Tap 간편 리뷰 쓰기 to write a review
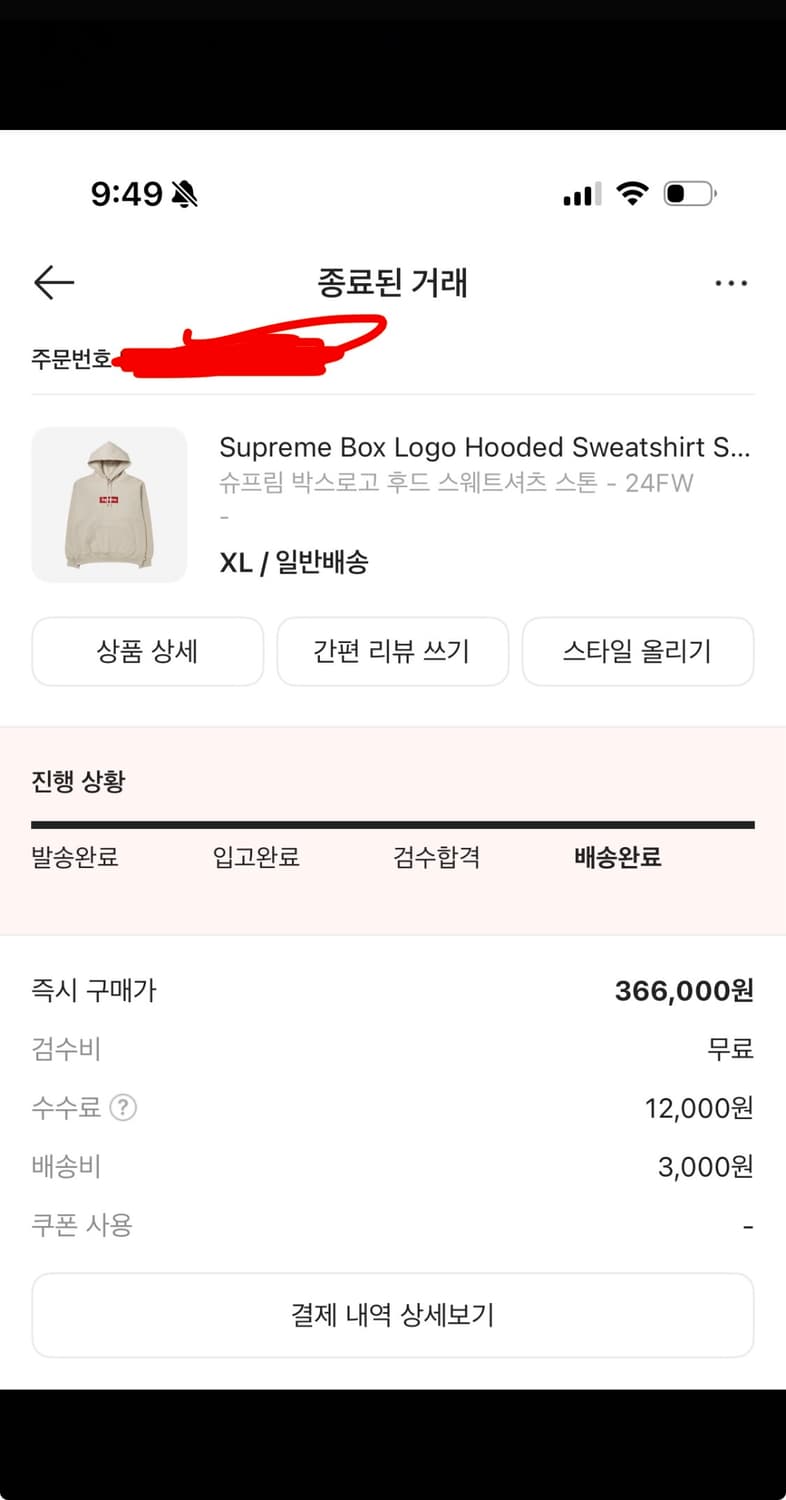Image resolution: width=786 pixels, height=1500 pixels. [392, 651]
